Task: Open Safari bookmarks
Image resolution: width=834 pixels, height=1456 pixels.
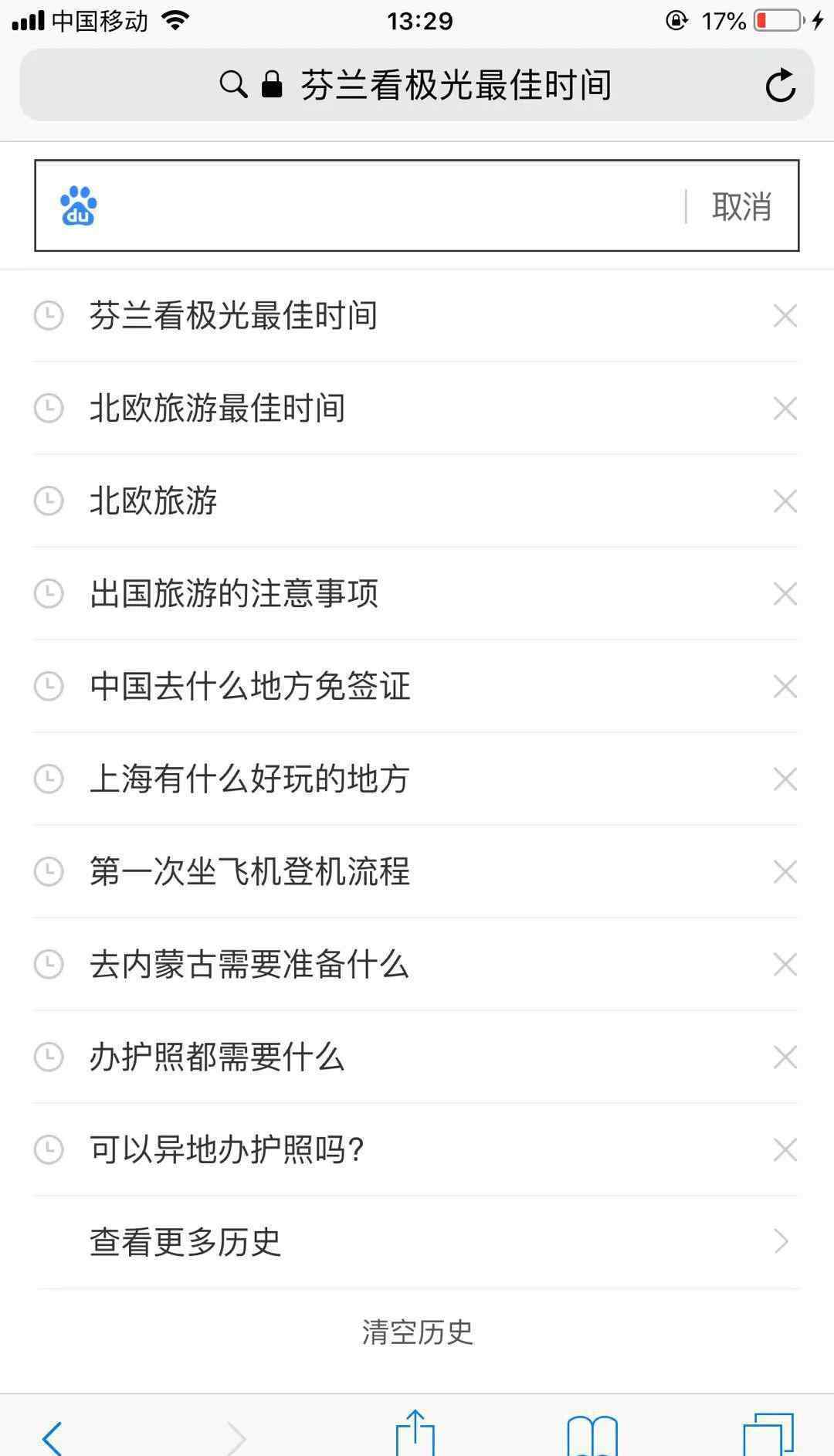Action: coord(592,1437)
